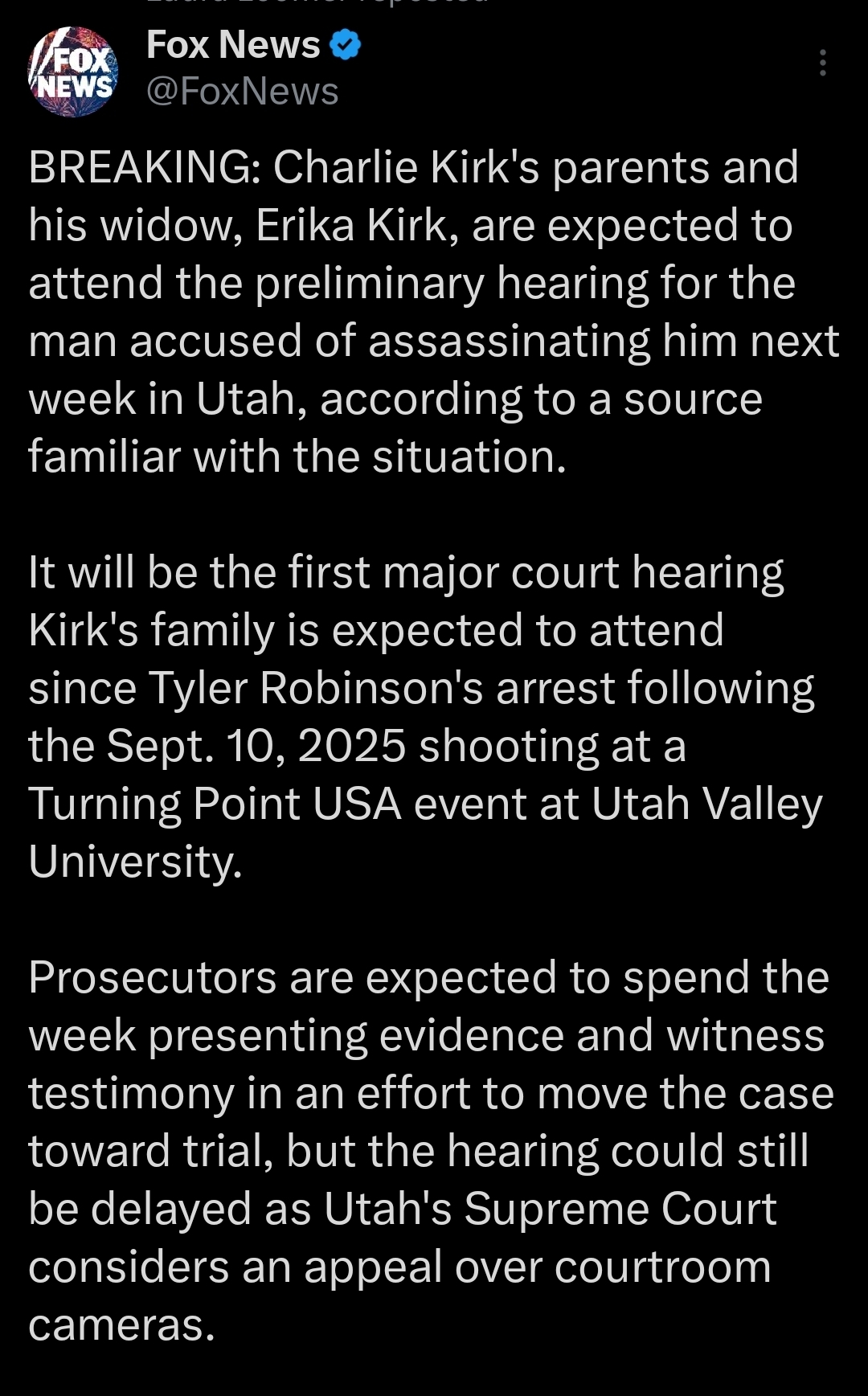The image size is (868, 1396).
Task: Open the Fox News profile picture
Action: point(73,72)
